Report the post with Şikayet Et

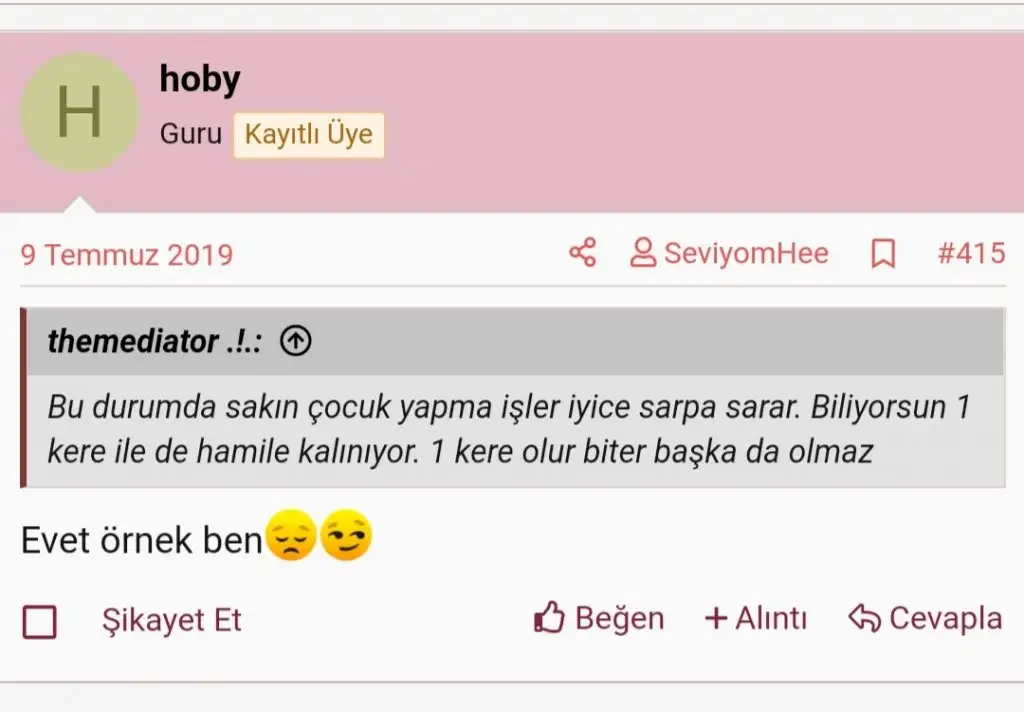[172, 620]
